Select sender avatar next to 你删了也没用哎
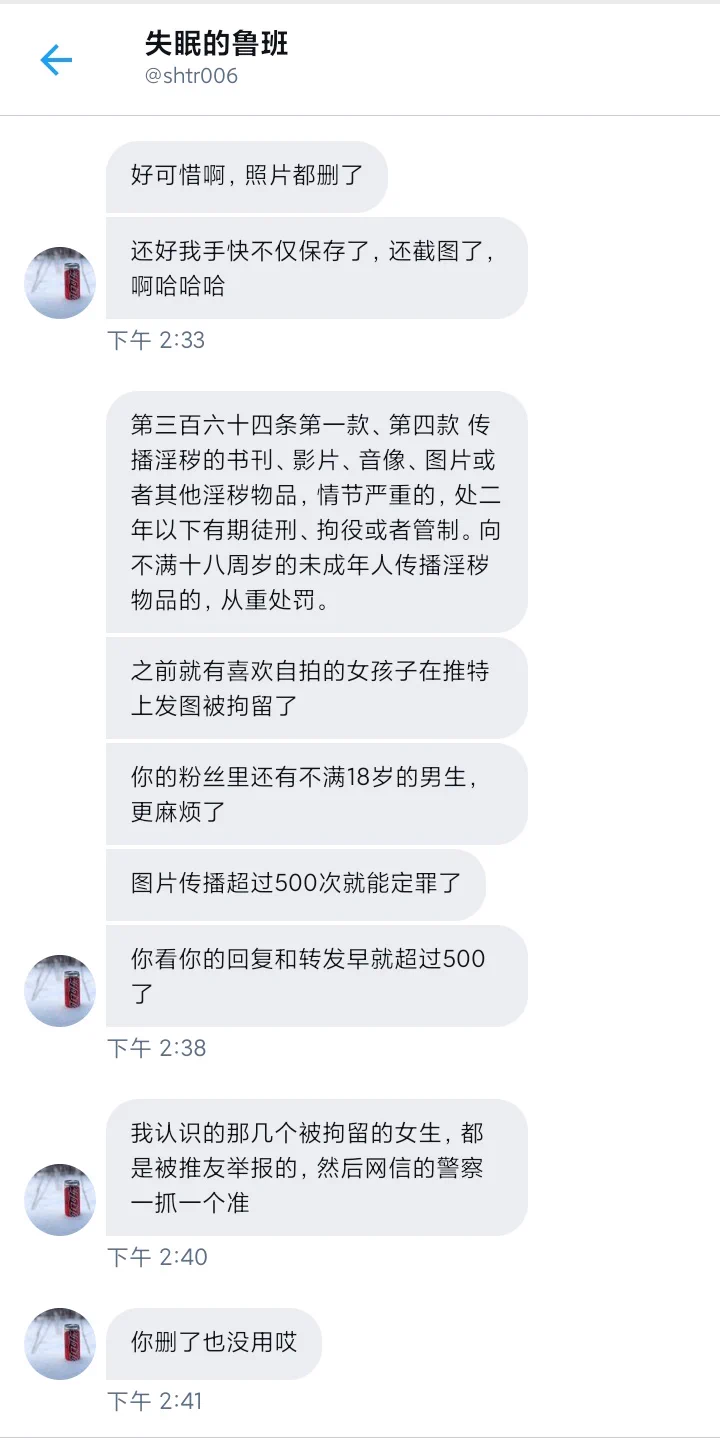Image resolution: width=720 pixels, height=1442 pixels. click(60, 1343)
